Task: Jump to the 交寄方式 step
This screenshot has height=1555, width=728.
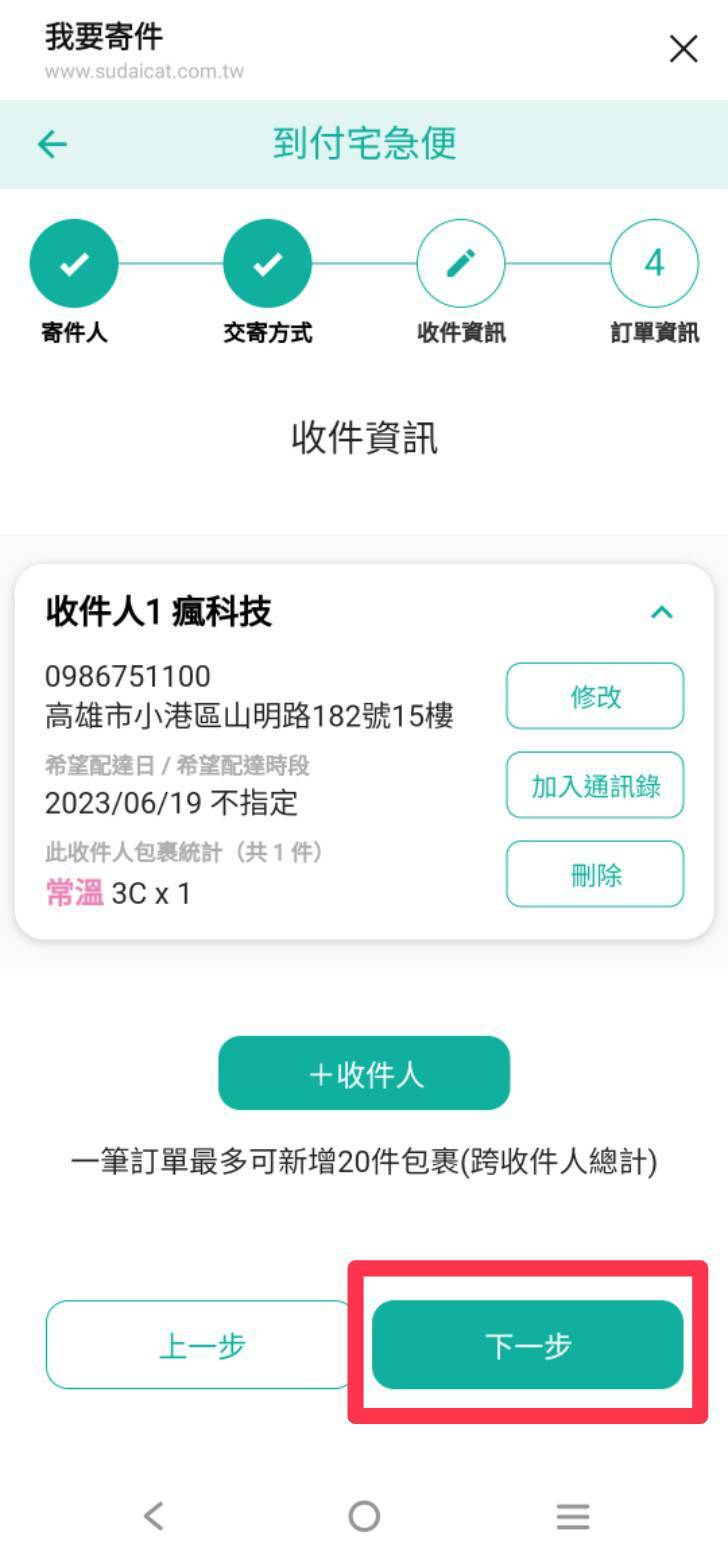Action: point(267,264)
